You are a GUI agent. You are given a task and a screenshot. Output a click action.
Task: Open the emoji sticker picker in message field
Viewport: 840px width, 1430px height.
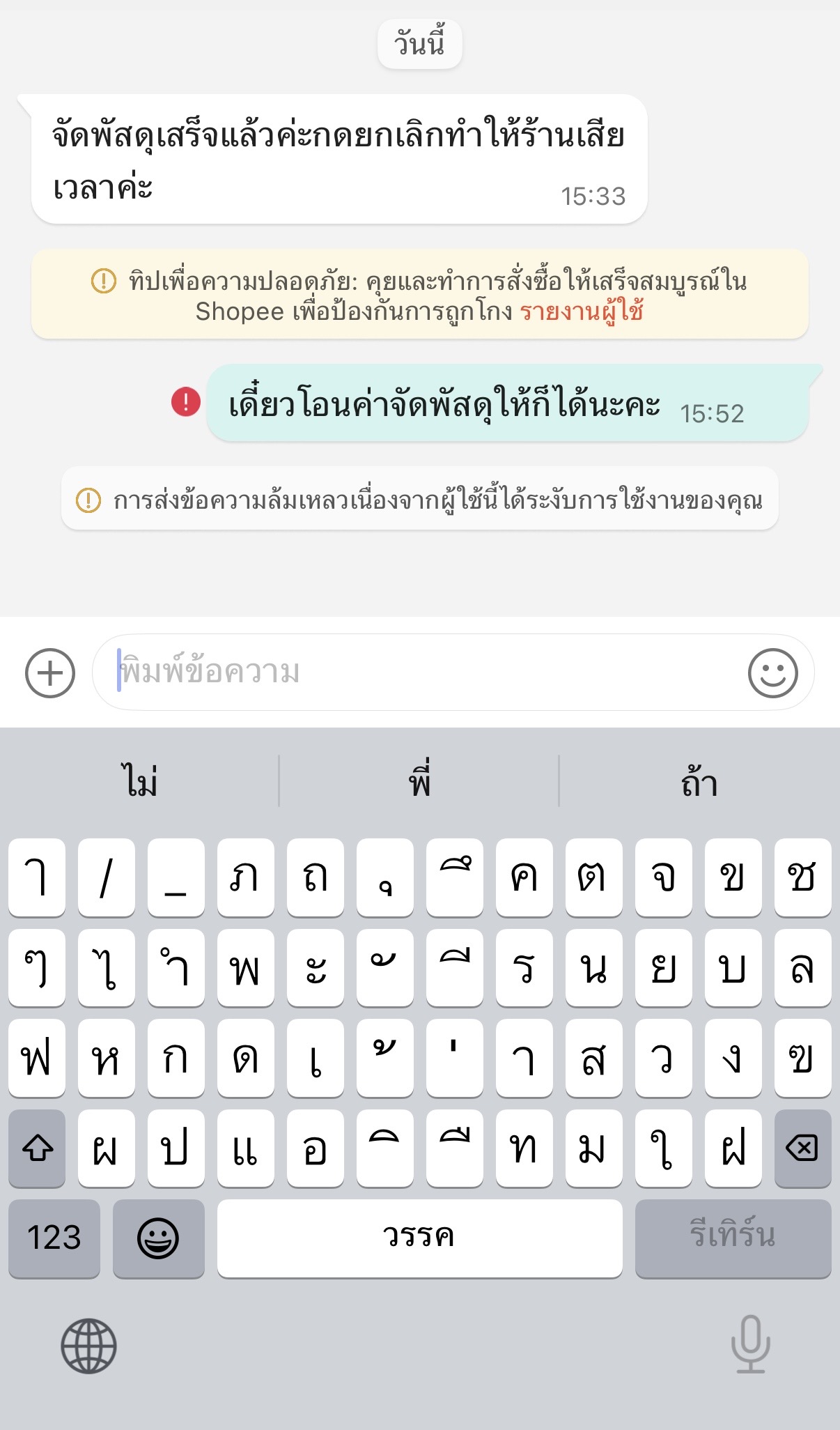click(x=772, y=672)
